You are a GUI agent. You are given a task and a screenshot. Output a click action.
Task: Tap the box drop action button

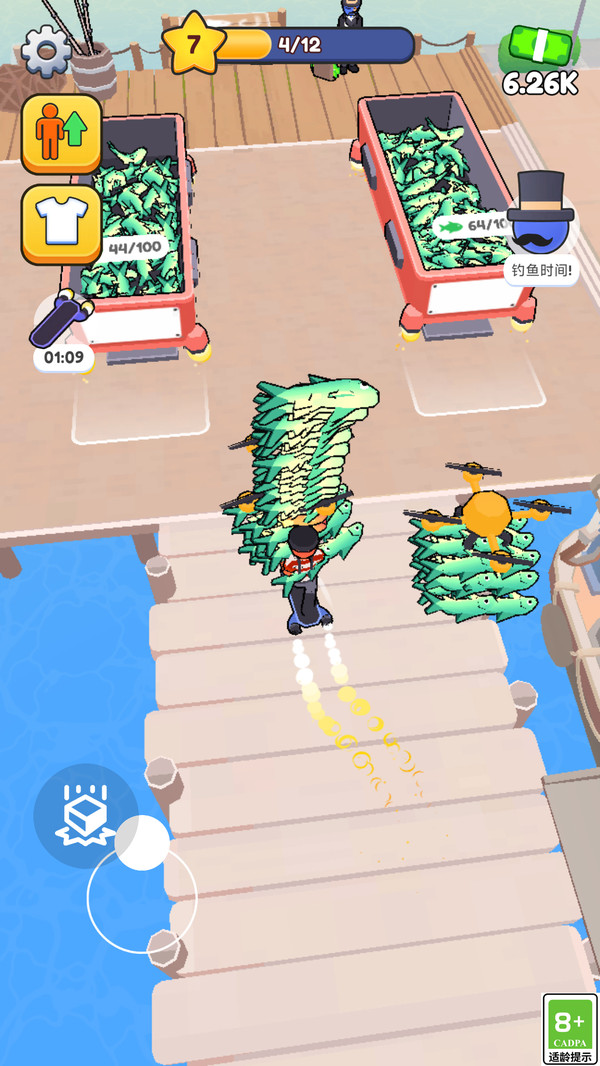coord(85,815)
